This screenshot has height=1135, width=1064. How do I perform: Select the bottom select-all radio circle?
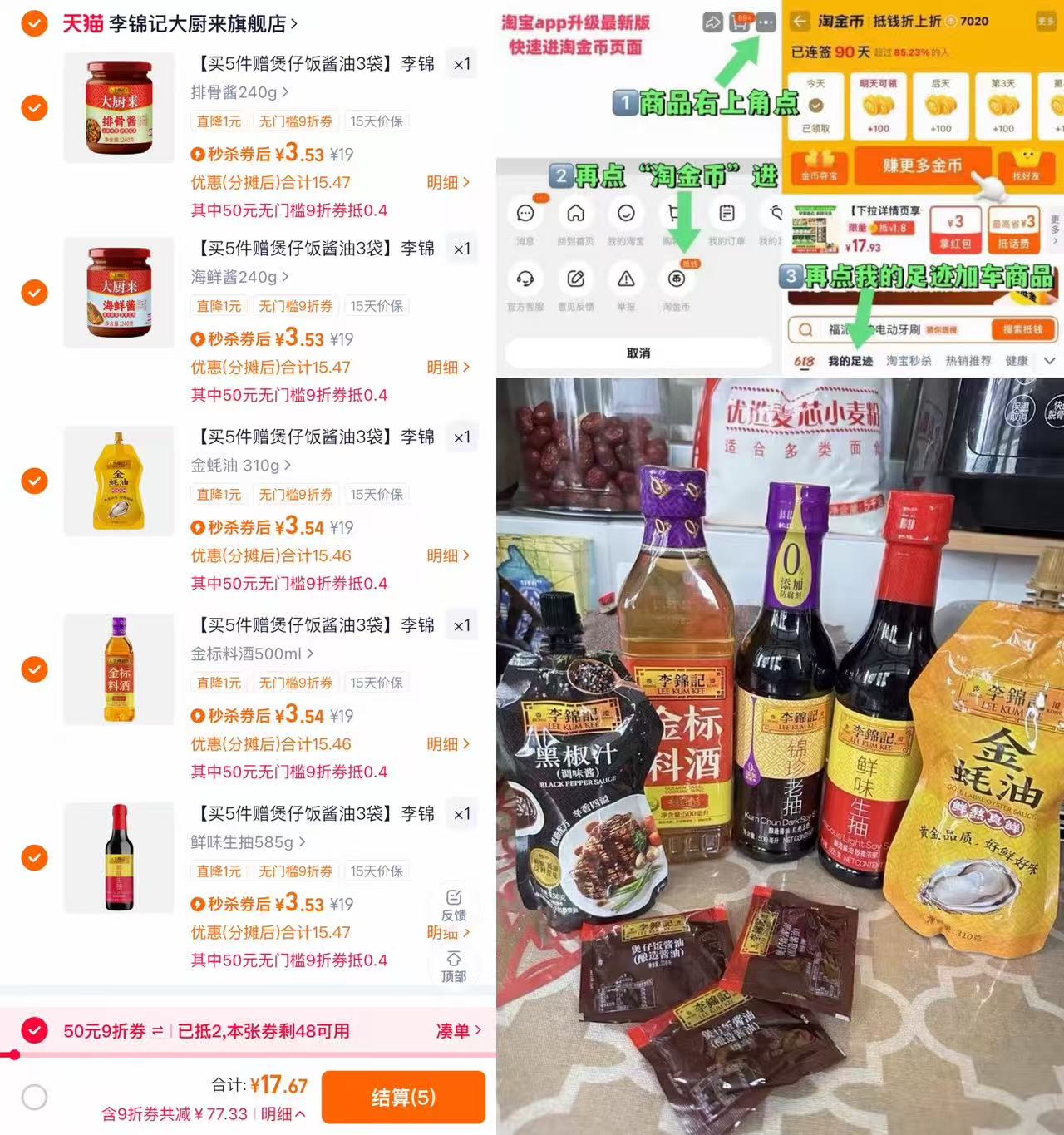(34, 1098)
